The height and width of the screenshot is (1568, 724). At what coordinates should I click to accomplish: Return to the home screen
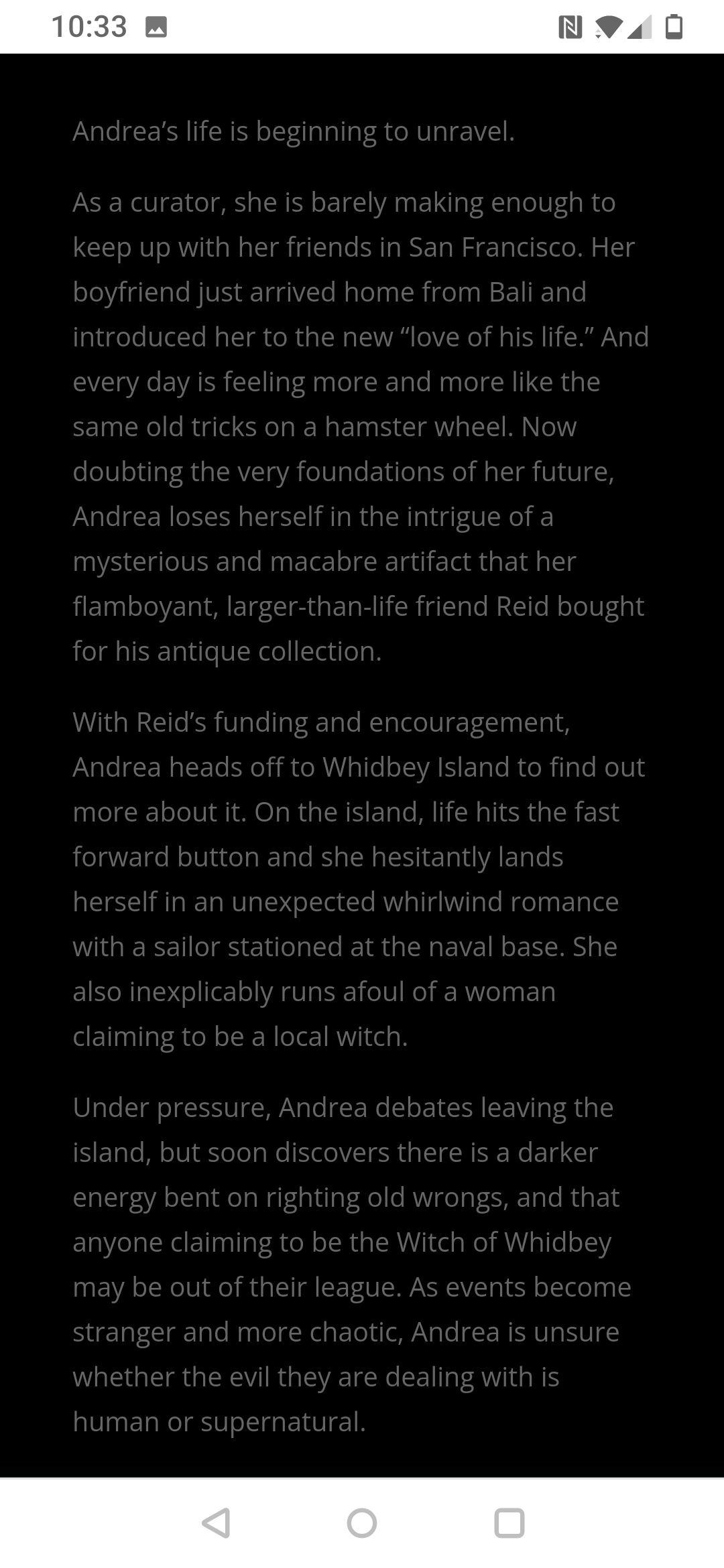tap(362, 1523)
